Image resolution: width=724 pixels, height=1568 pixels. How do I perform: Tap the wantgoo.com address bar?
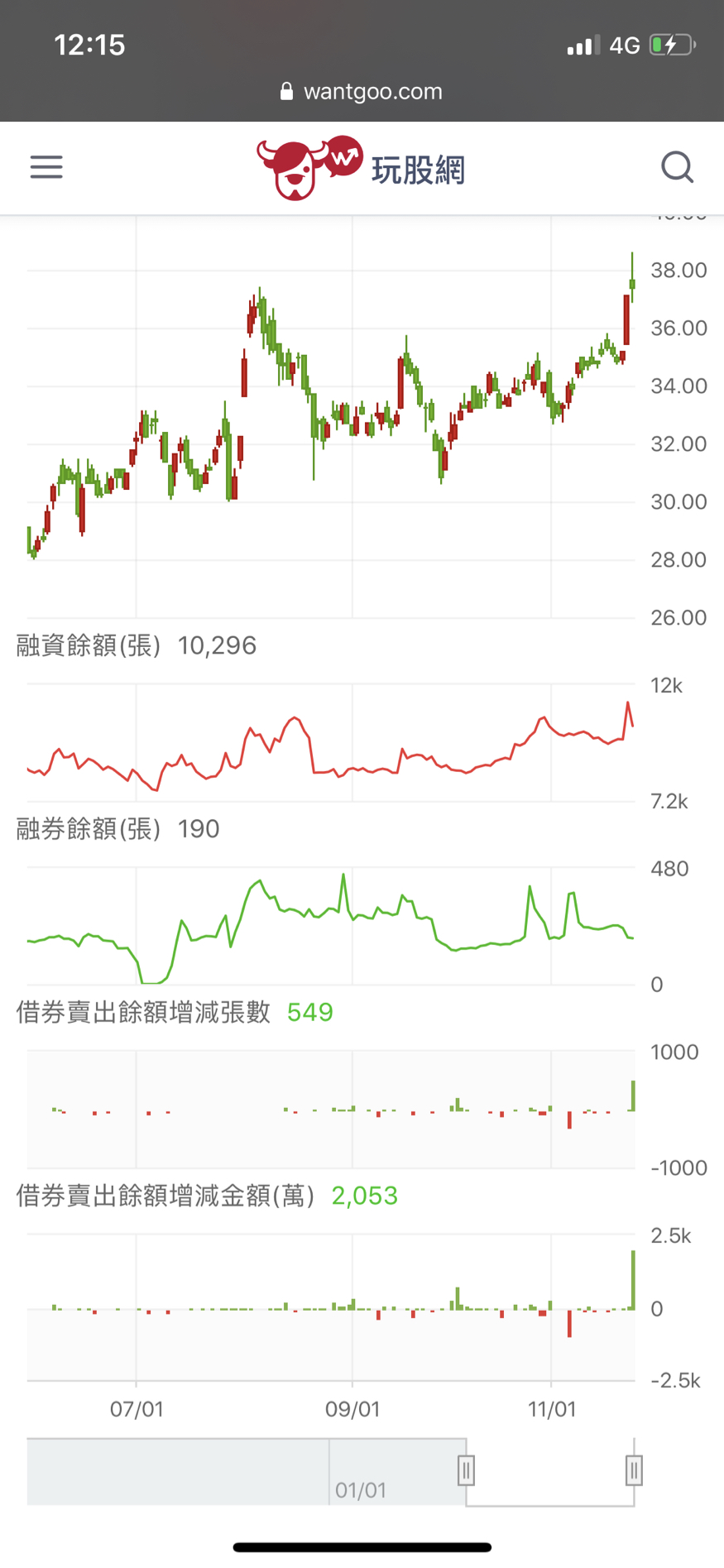point(362,91)
